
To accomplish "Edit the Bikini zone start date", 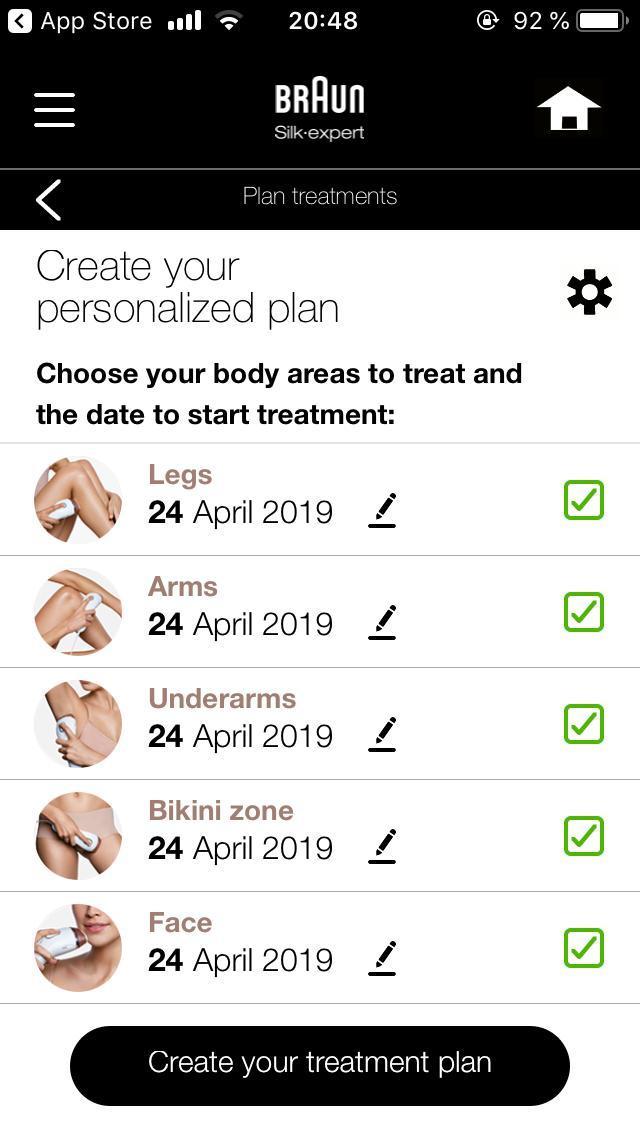I will (382, 847).
